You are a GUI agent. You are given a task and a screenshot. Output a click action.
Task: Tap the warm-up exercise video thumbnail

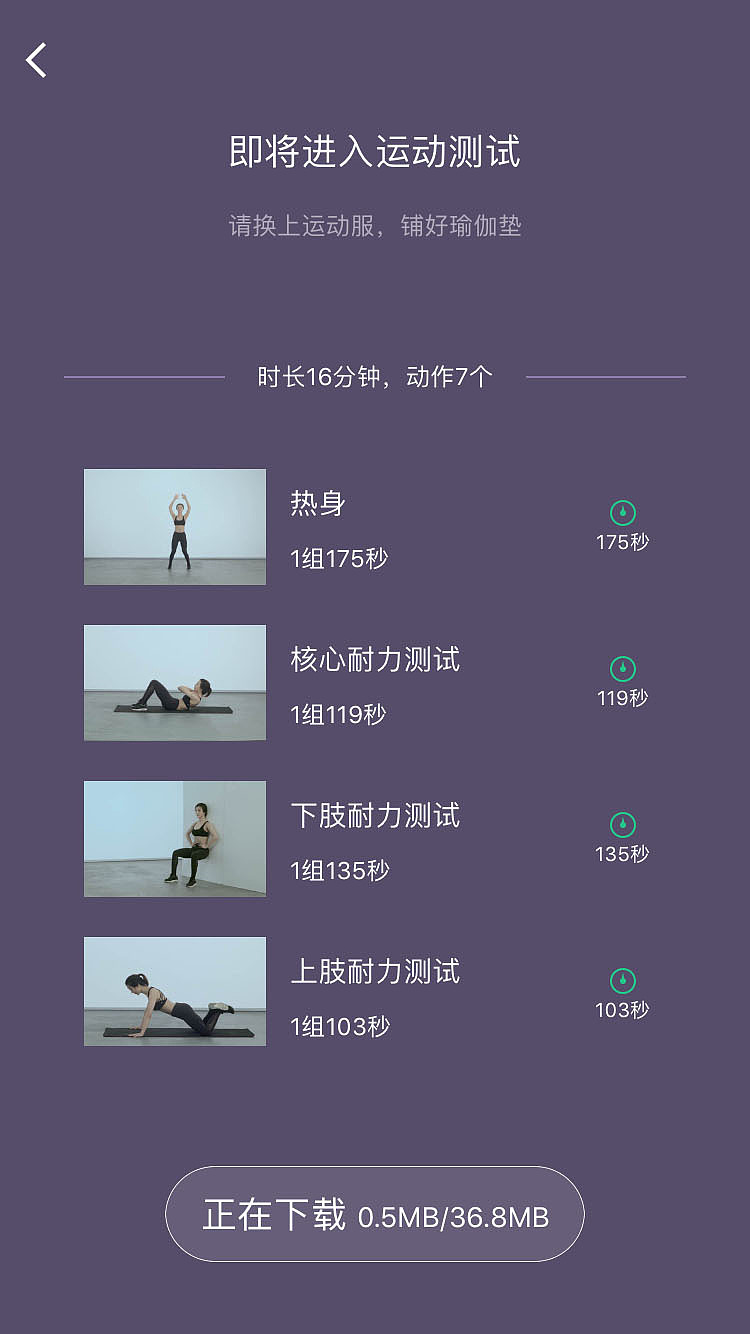(175, 527)
